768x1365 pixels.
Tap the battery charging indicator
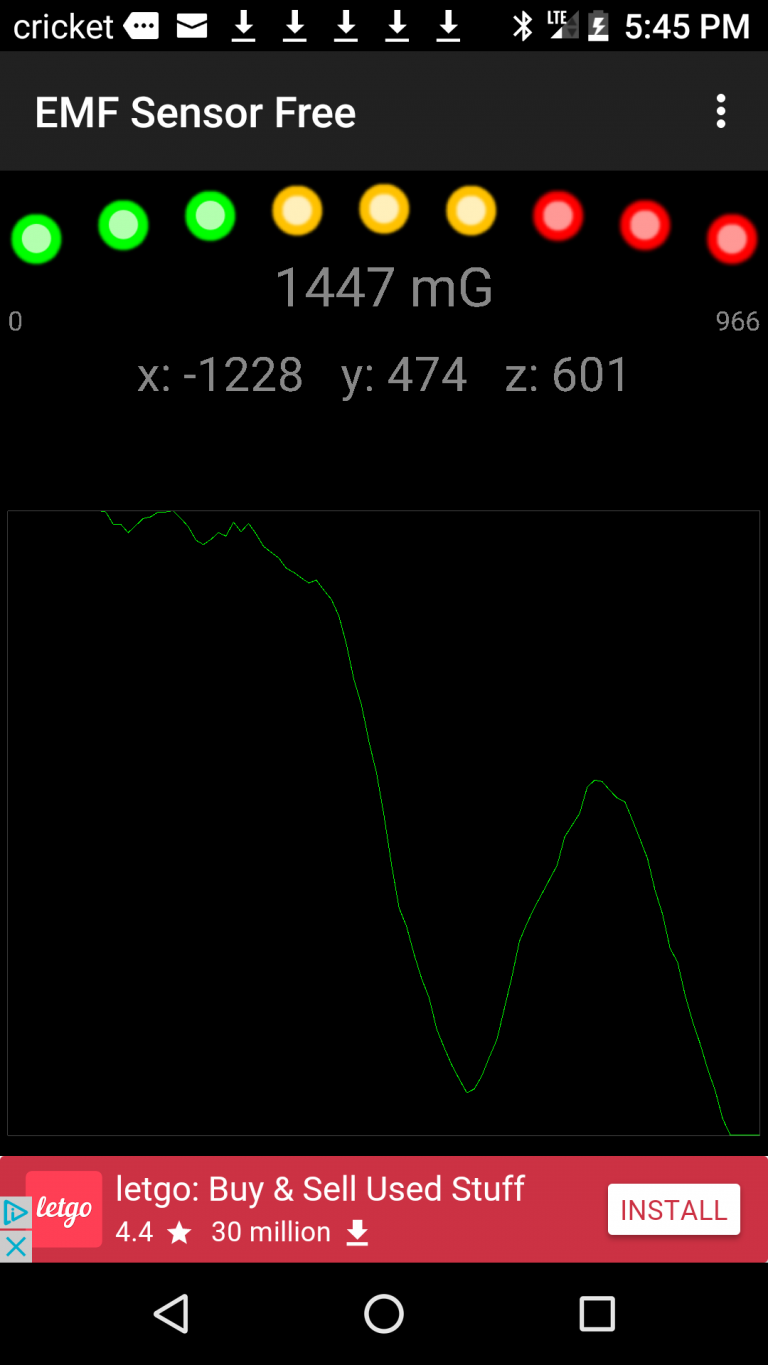pos(597,25)
